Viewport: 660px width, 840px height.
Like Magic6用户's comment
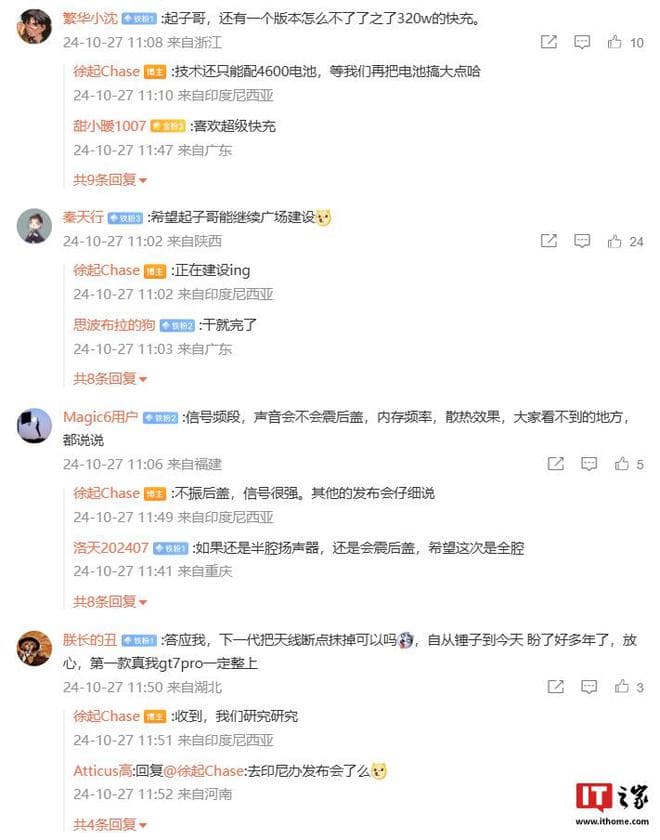coord(622,464)
